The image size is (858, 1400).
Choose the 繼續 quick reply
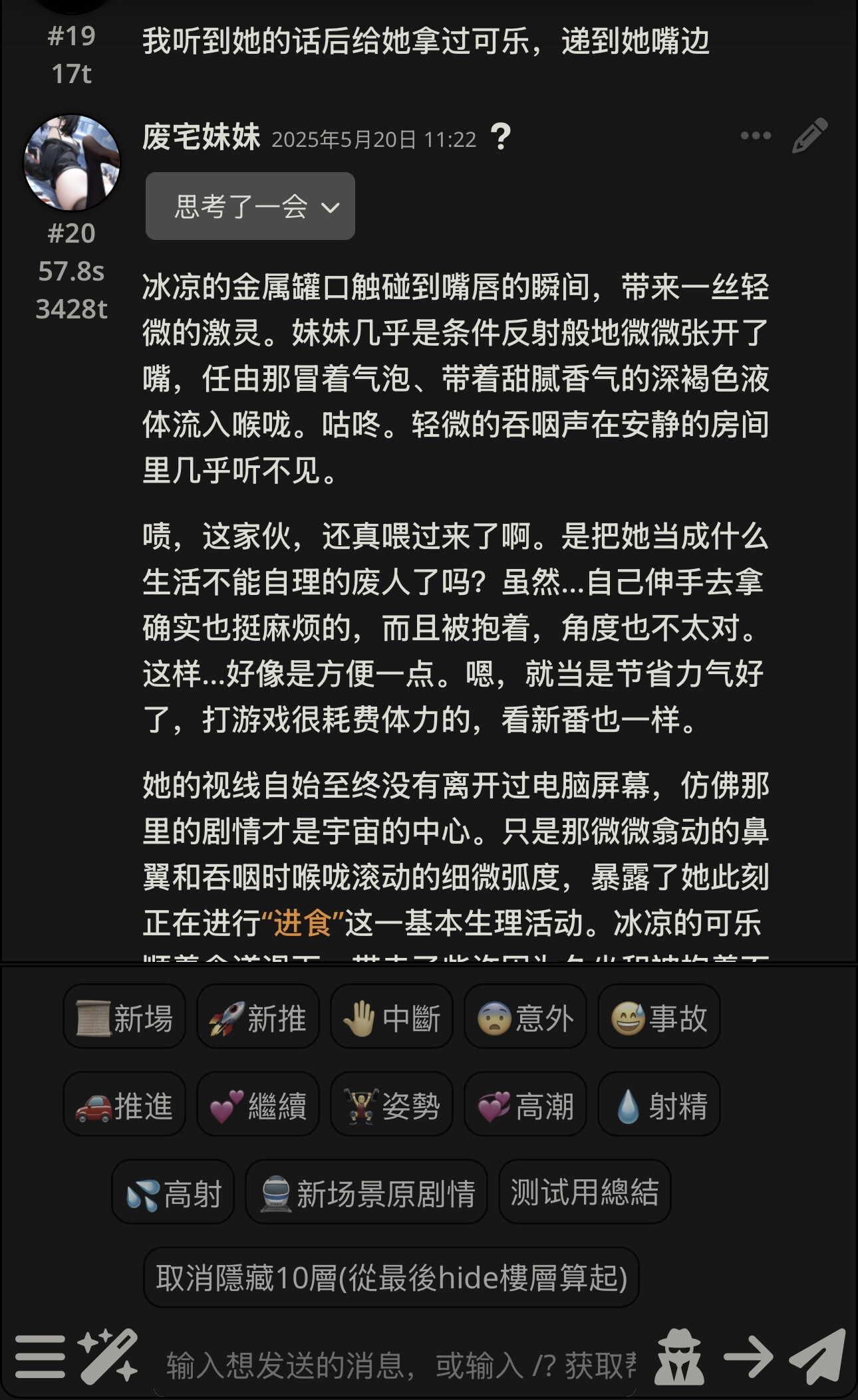[258, 1106]
